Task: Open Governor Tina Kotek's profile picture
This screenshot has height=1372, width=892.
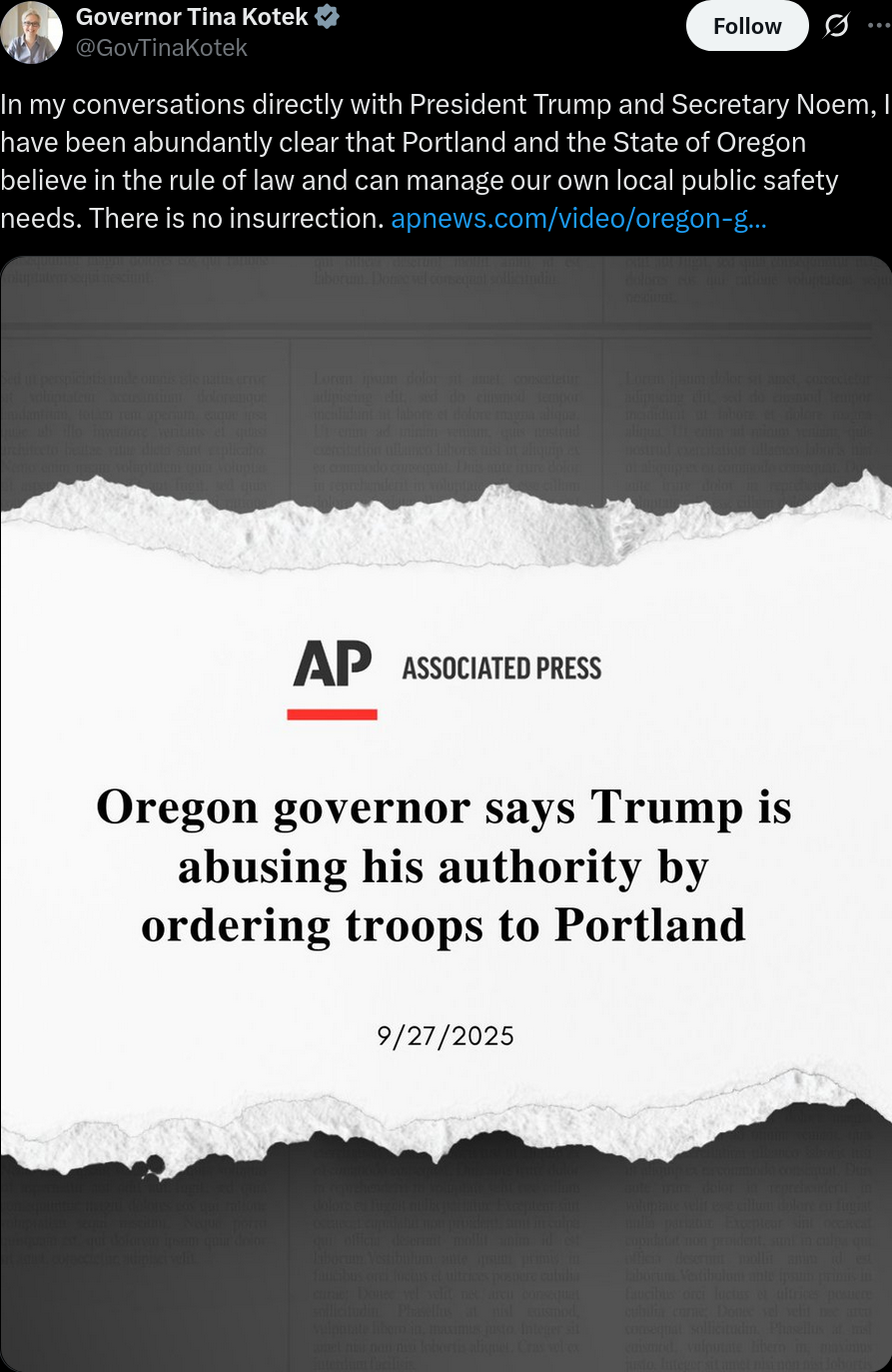Action: click(31, 32)
